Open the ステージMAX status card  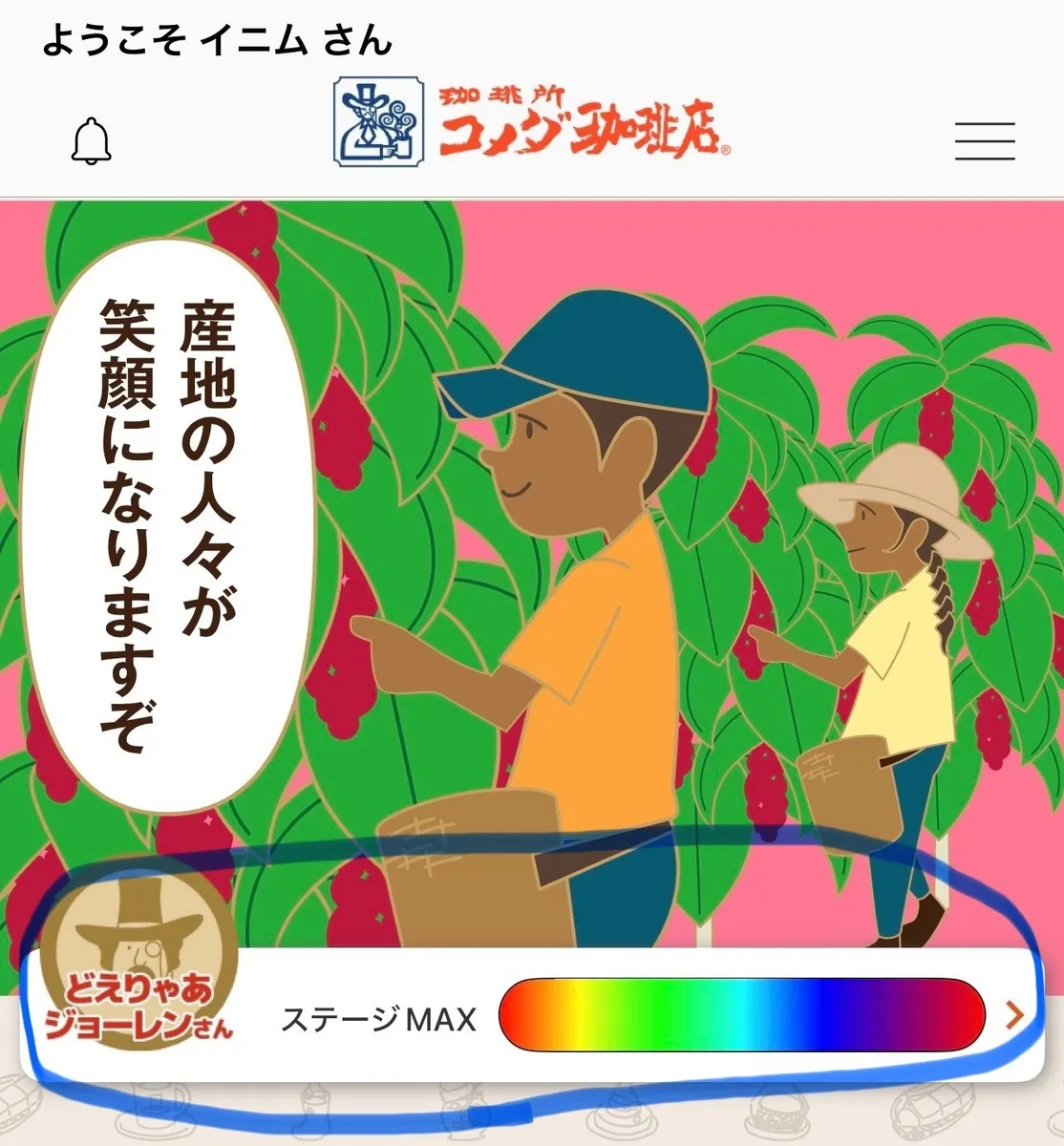[x=1013, y=1015]
